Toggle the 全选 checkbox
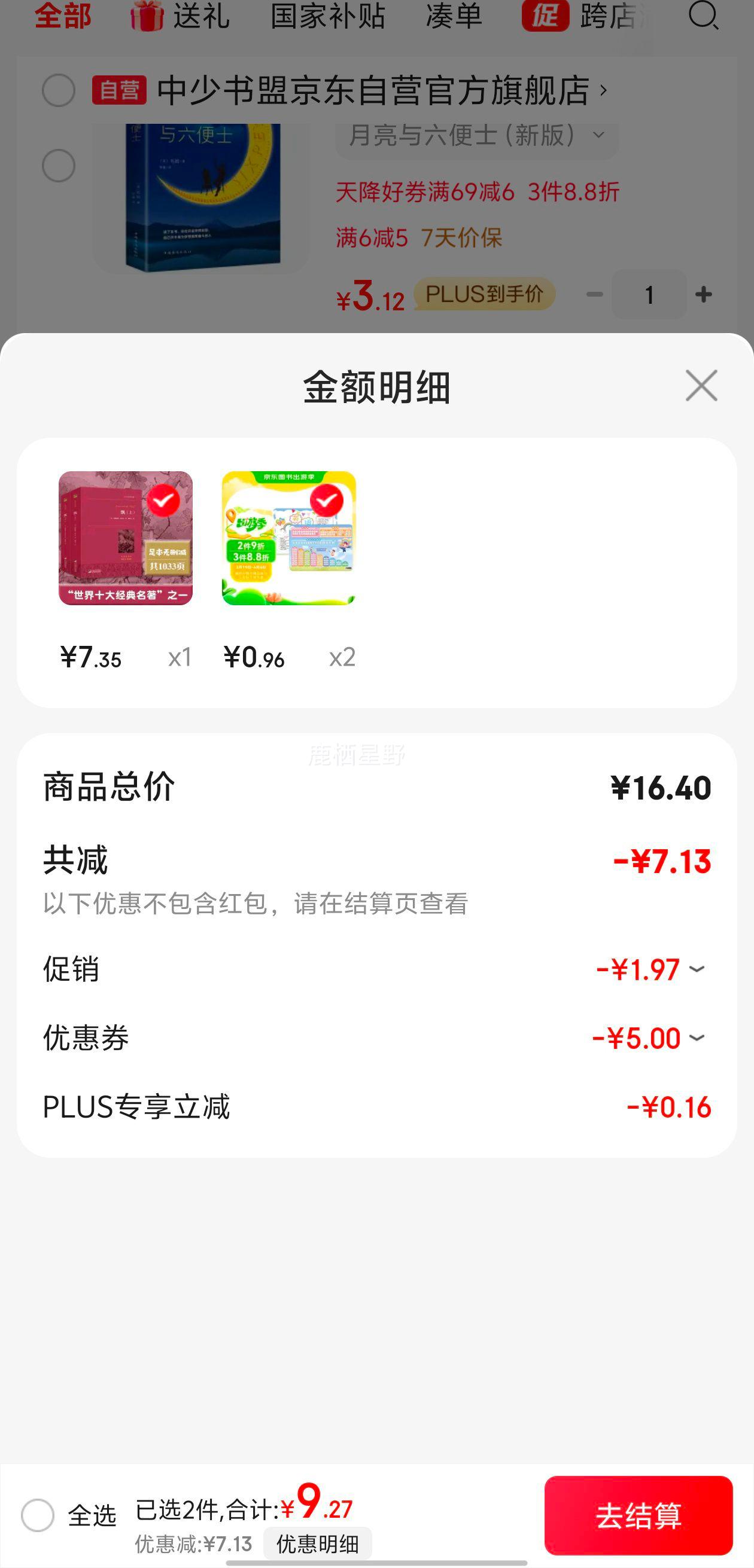This screenshot has height=1568, width=754. tap(38, 1515)
